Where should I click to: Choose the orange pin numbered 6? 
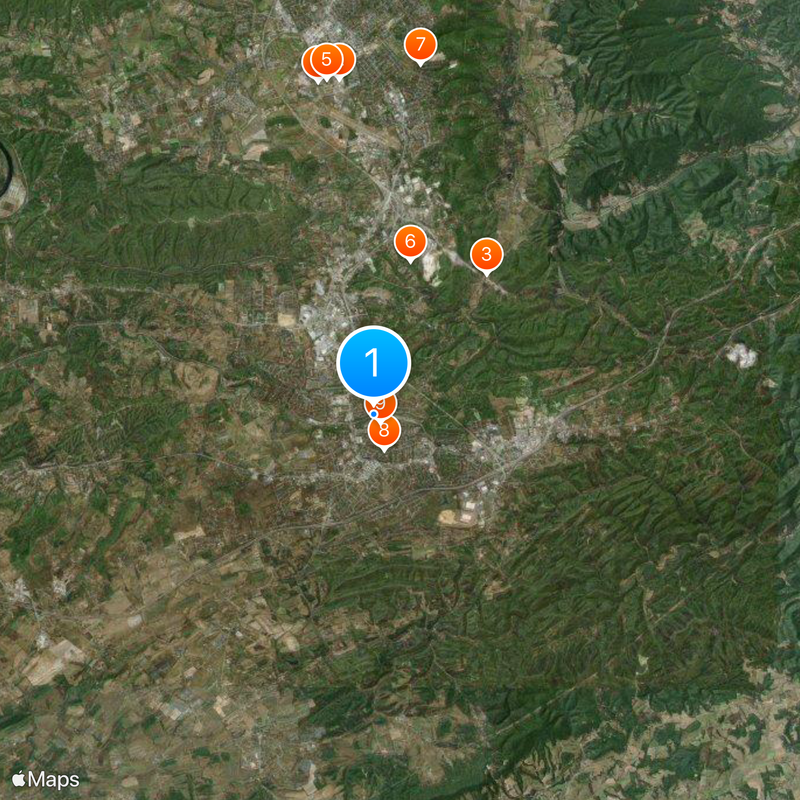[409, 242]
